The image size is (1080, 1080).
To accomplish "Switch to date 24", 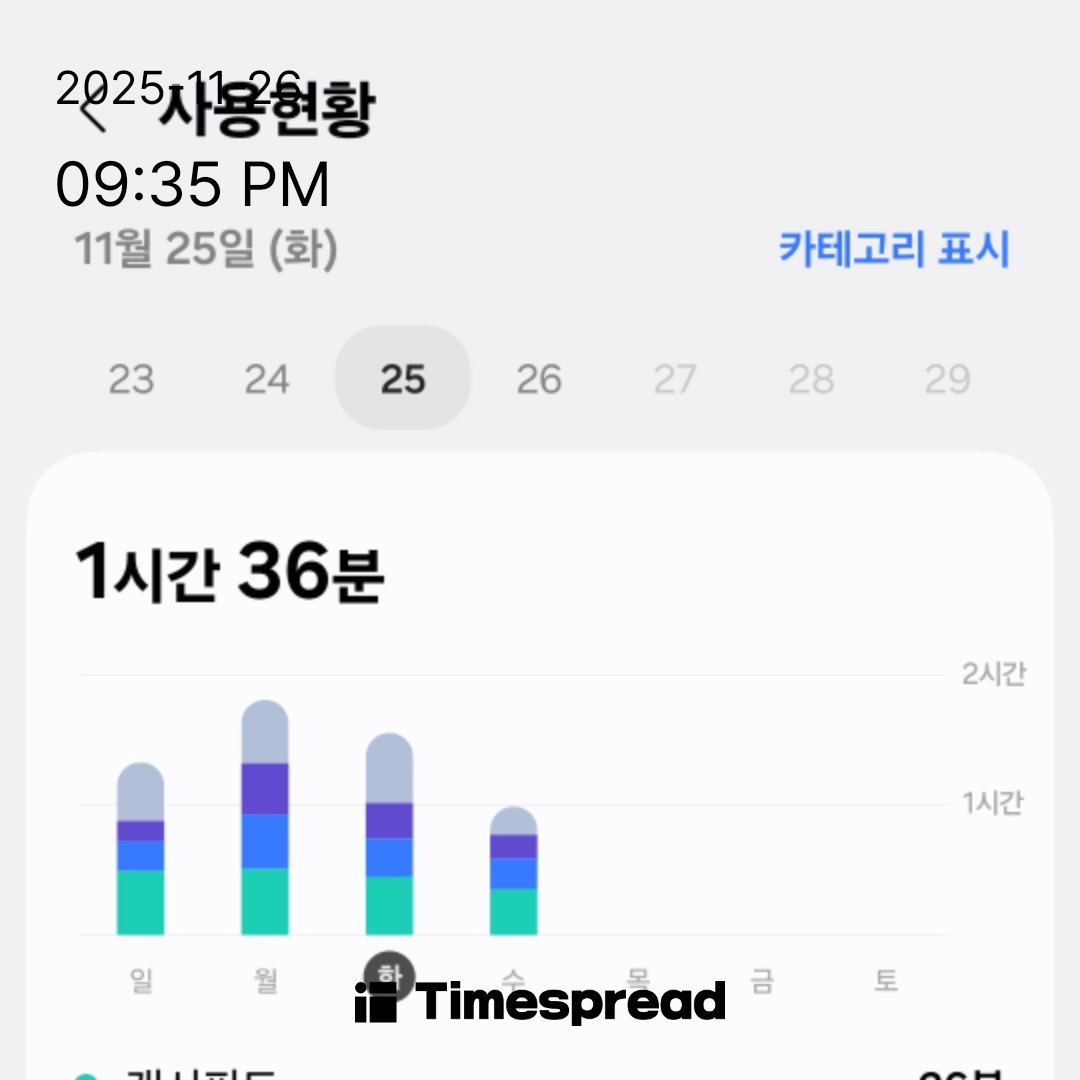I will [267, 380].
